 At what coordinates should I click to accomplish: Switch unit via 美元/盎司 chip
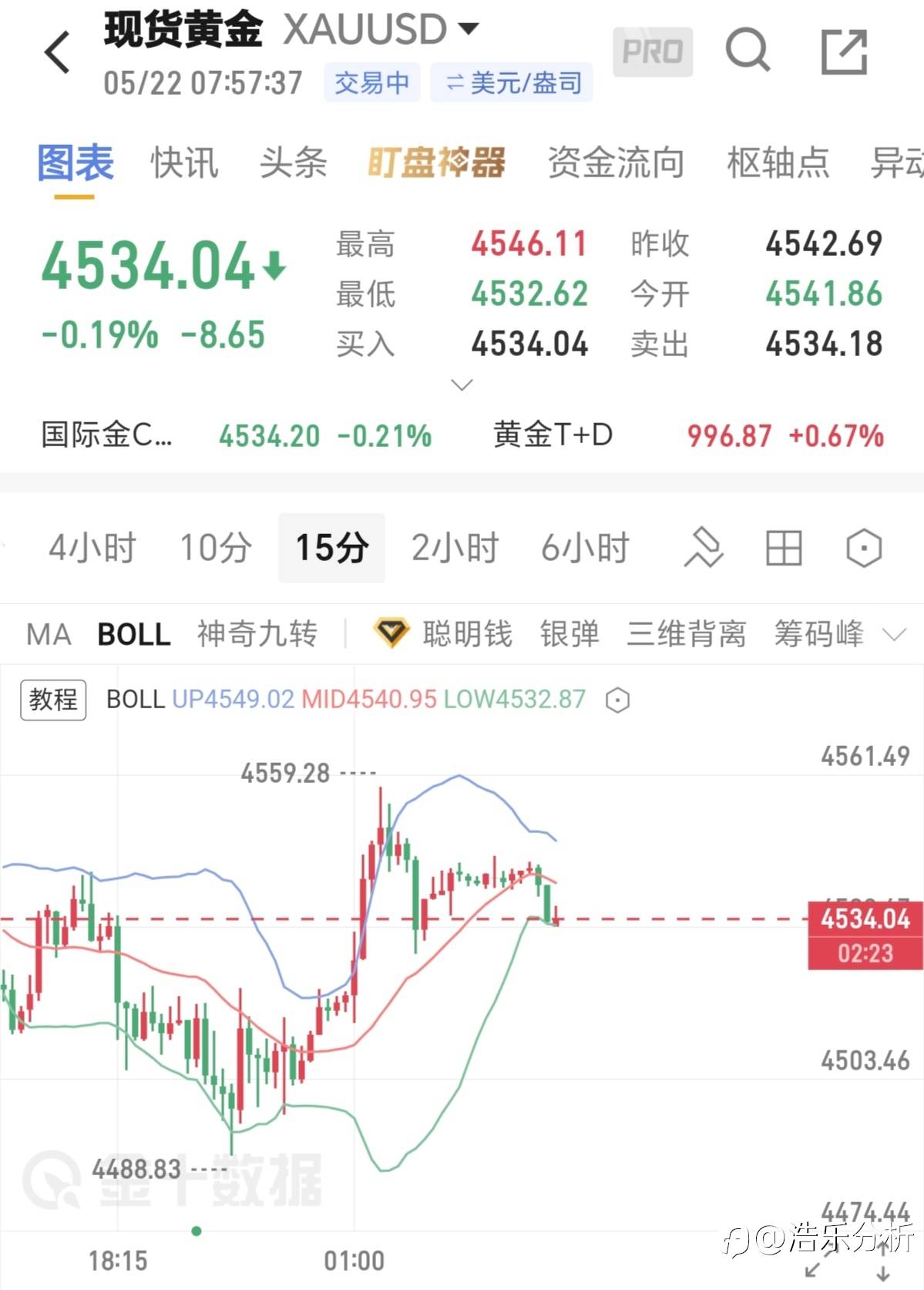[512, 82]
